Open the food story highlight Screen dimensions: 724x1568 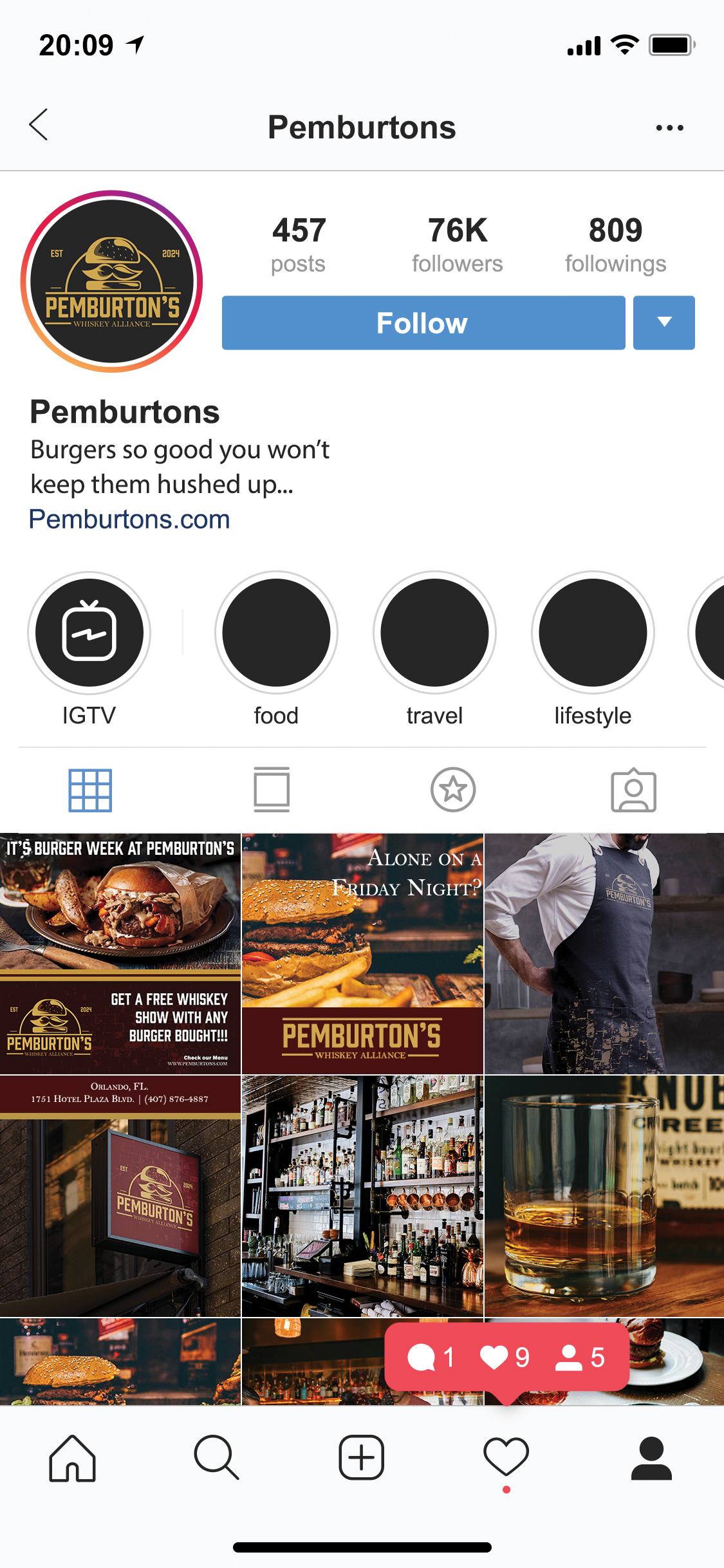276,633
